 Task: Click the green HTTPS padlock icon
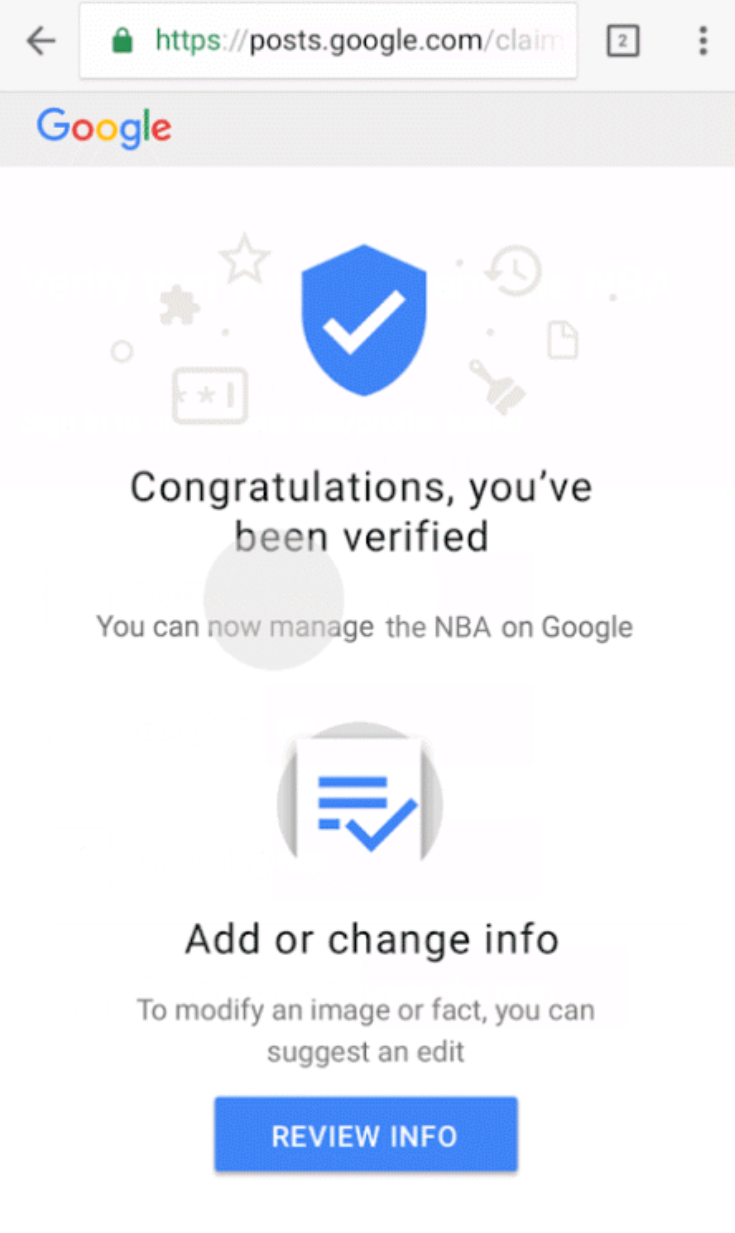[121, 40]
